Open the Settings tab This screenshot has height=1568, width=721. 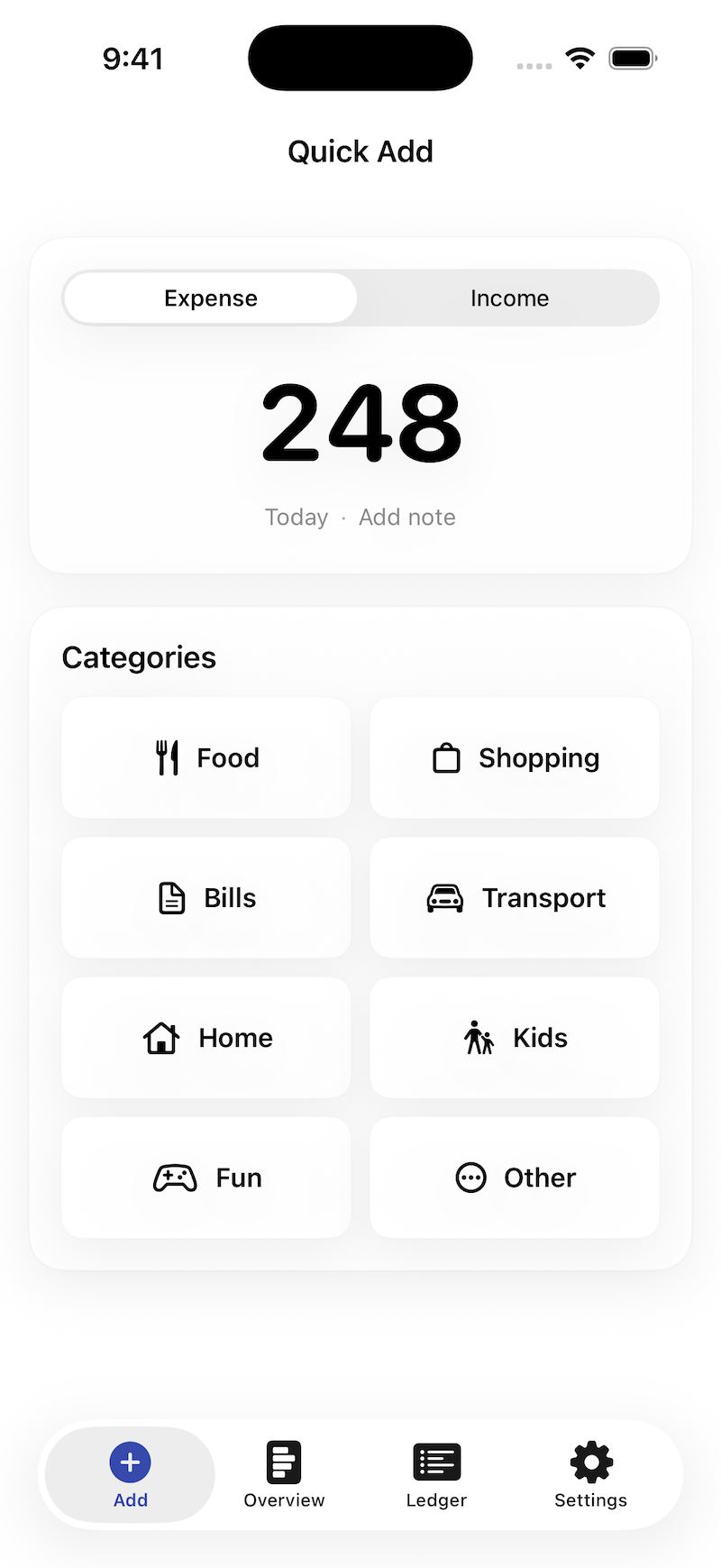[x=590, y=1475]
